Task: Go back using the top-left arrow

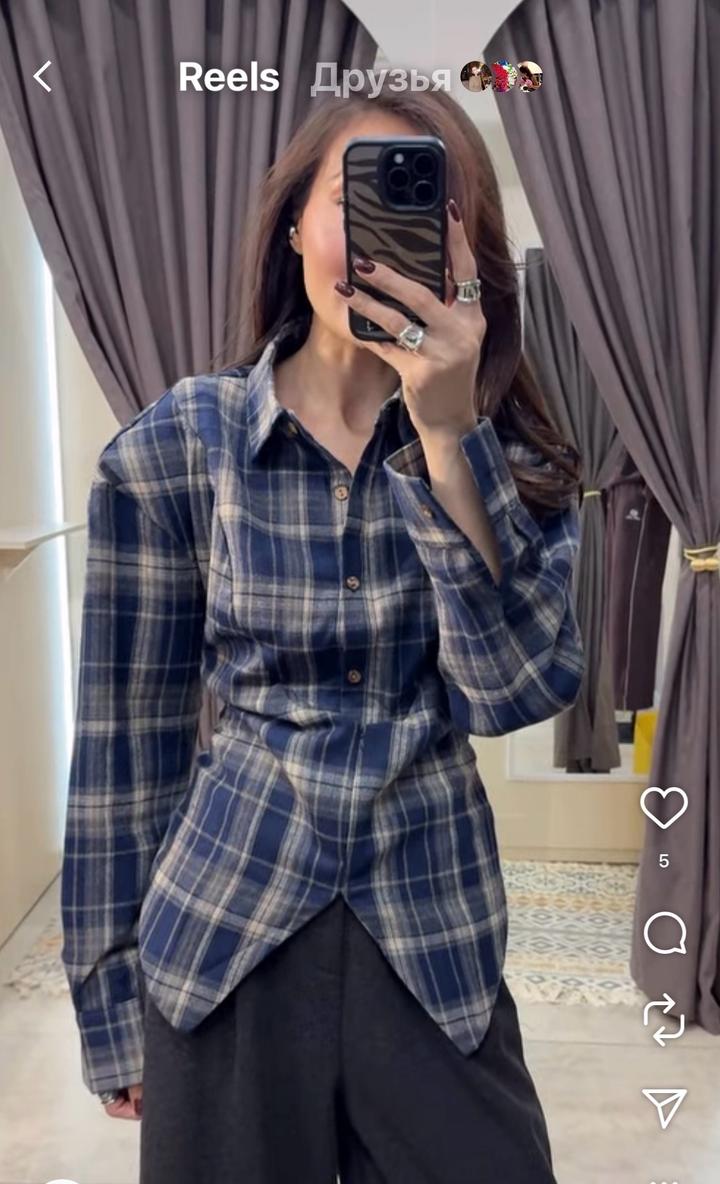Action: 42,77
